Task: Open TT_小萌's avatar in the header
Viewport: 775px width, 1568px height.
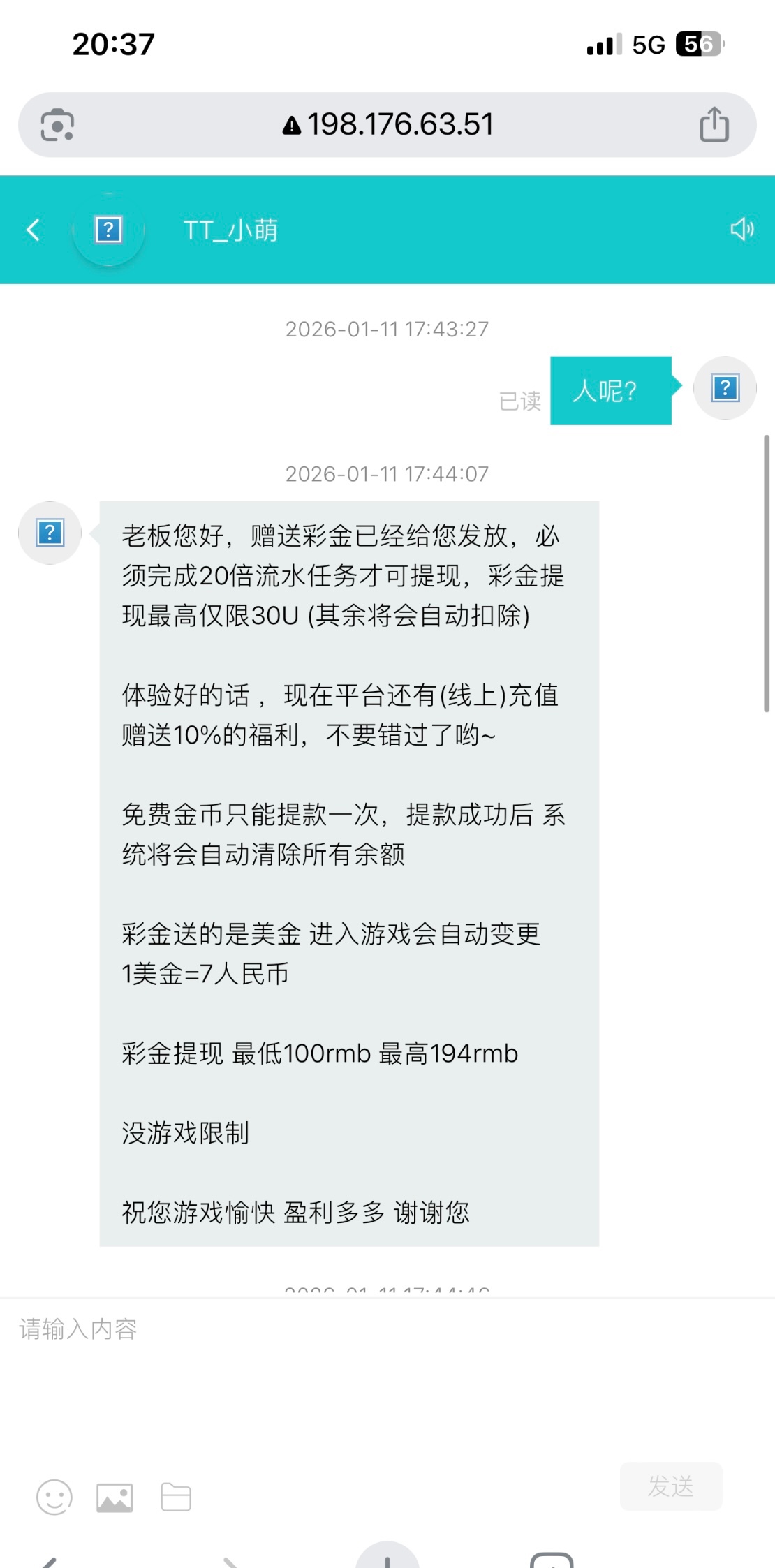Action: (108, 230)
